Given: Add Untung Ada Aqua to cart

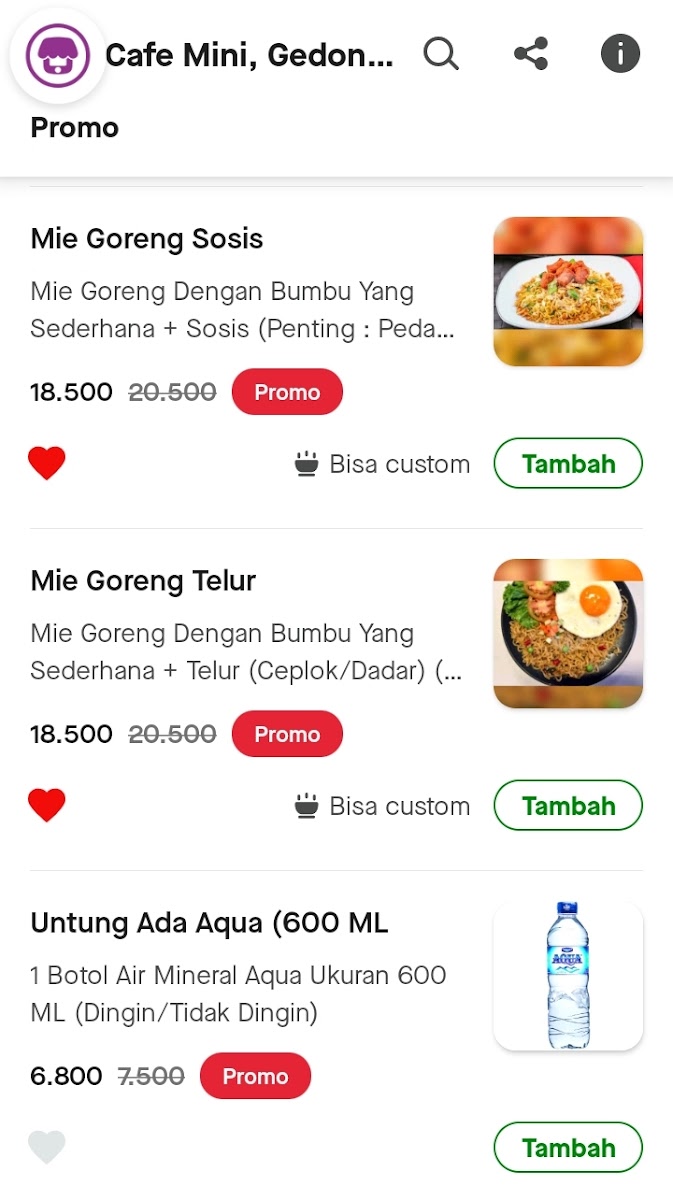Looking at the screenshot, I should (568, 1148).
